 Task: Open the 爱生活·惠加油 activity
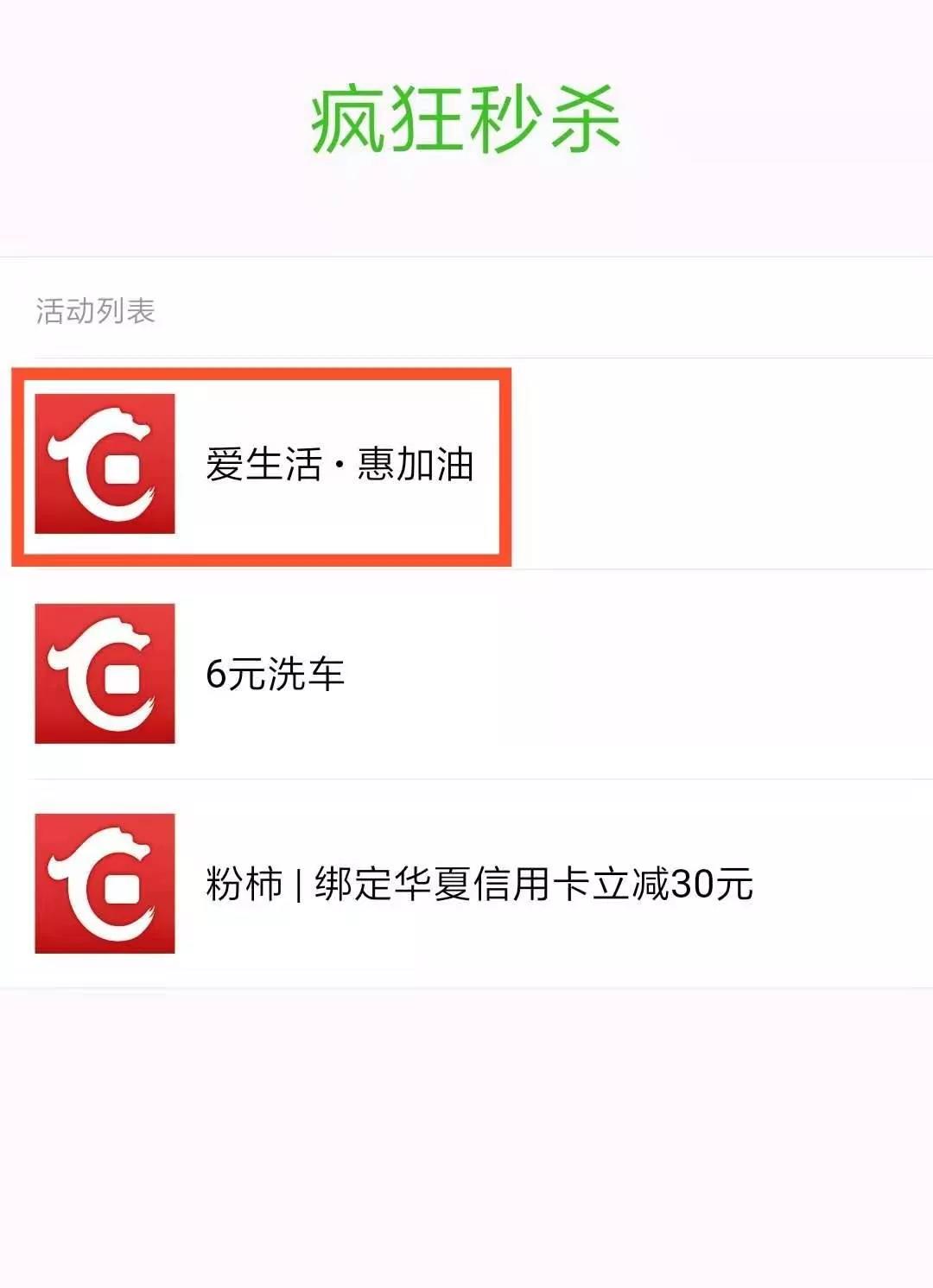click(340, 465)
